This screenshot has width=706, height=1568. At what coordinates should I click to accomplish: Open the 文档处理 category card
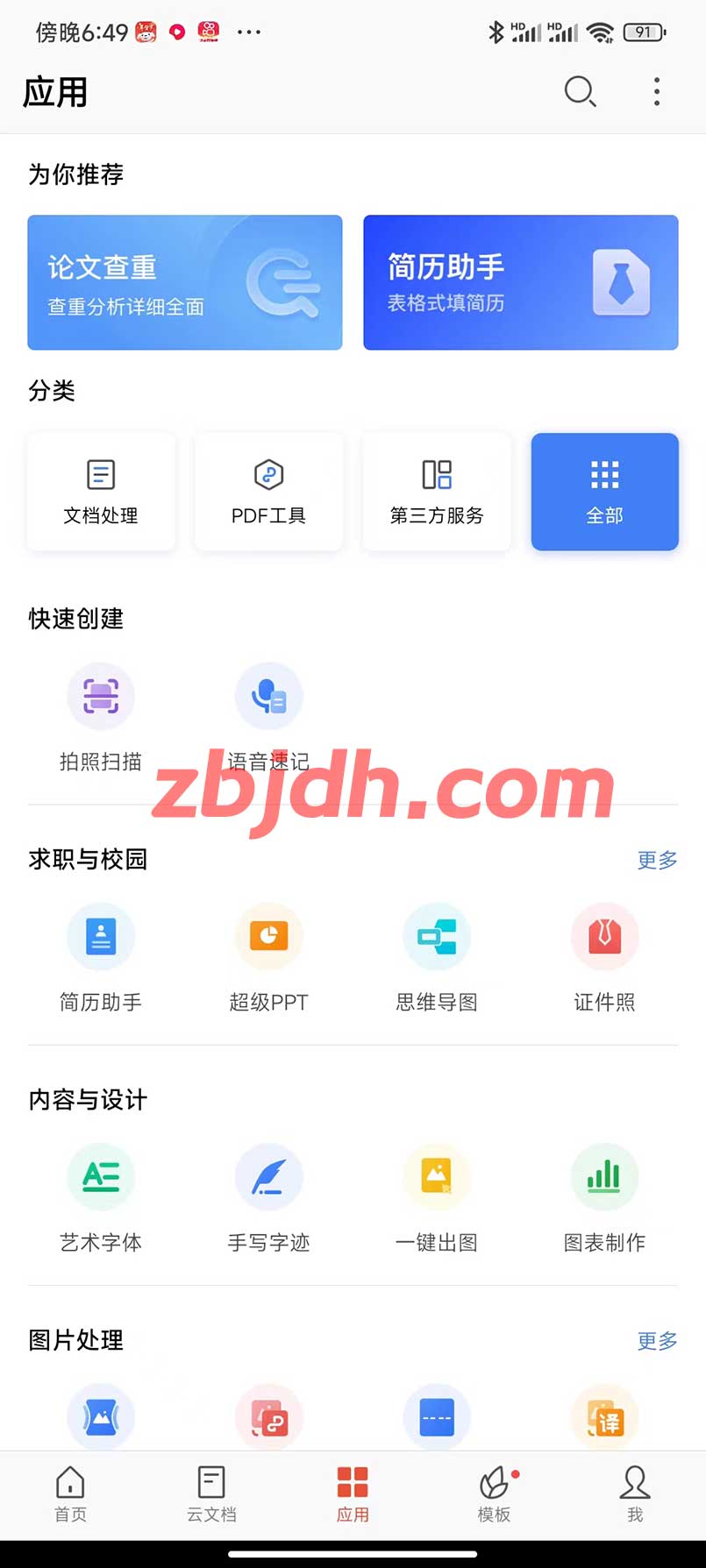coord(101,492)
